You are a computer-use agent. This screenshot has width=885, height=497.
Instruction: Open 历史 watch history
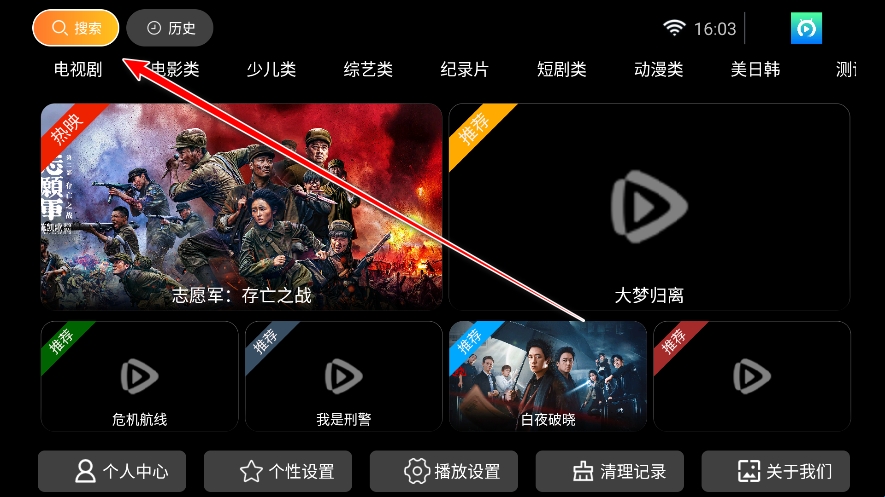pos(170,28)
